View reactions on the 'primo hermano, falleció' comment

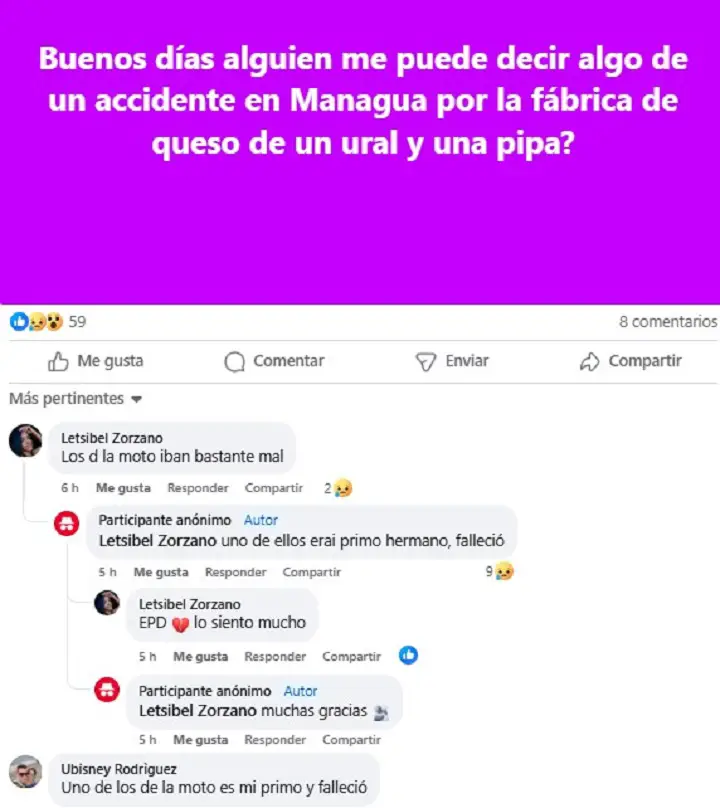500,572
